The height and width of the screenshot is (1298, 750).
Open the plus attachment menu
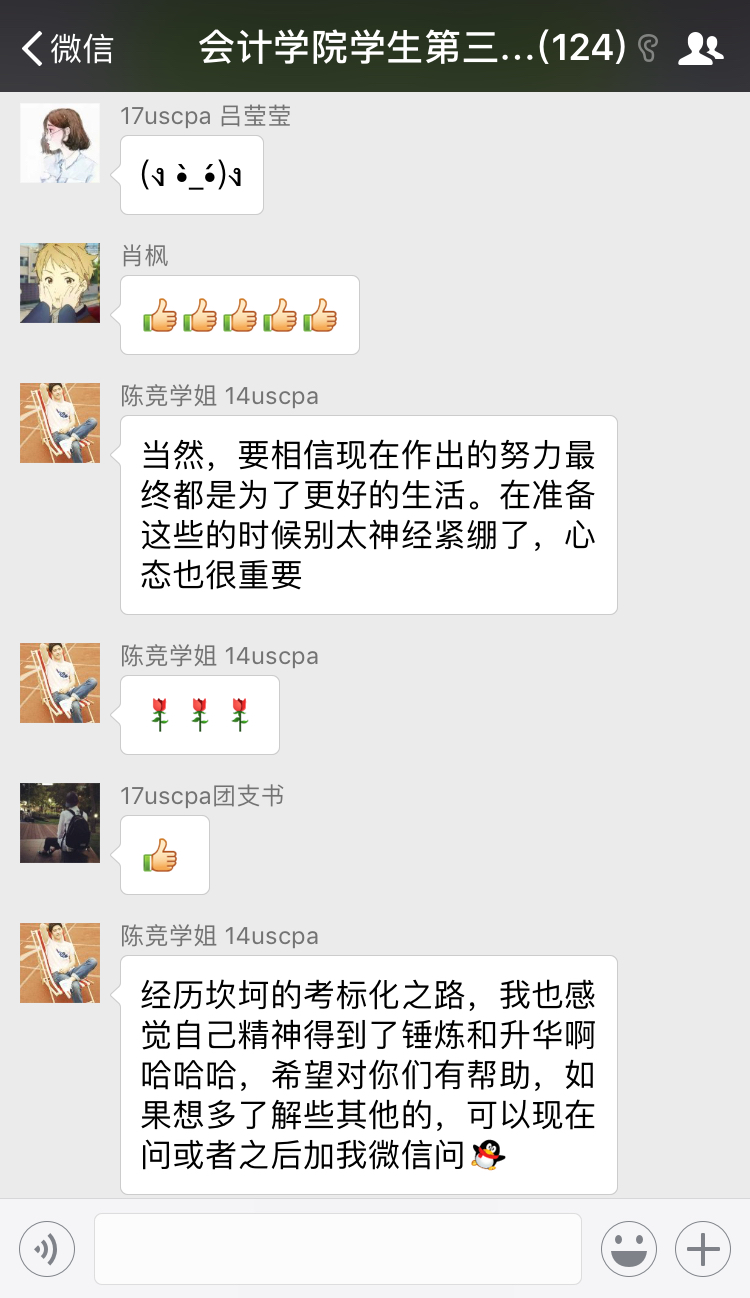pyautogui.click(x=703, y=1249)
